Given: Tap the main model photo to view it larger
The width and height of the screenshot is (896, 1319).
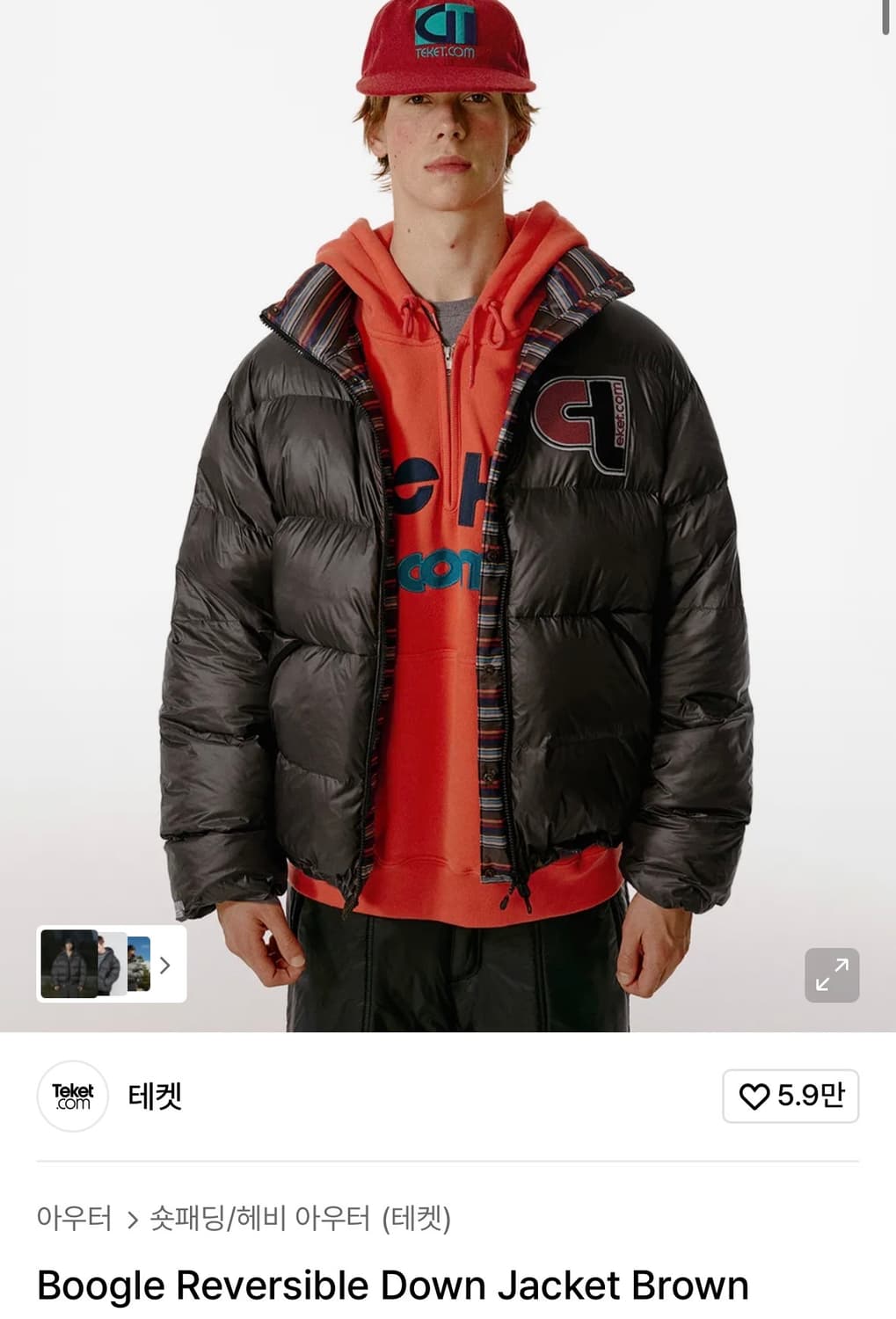Looking at the screenshot, I should (448, 528).
